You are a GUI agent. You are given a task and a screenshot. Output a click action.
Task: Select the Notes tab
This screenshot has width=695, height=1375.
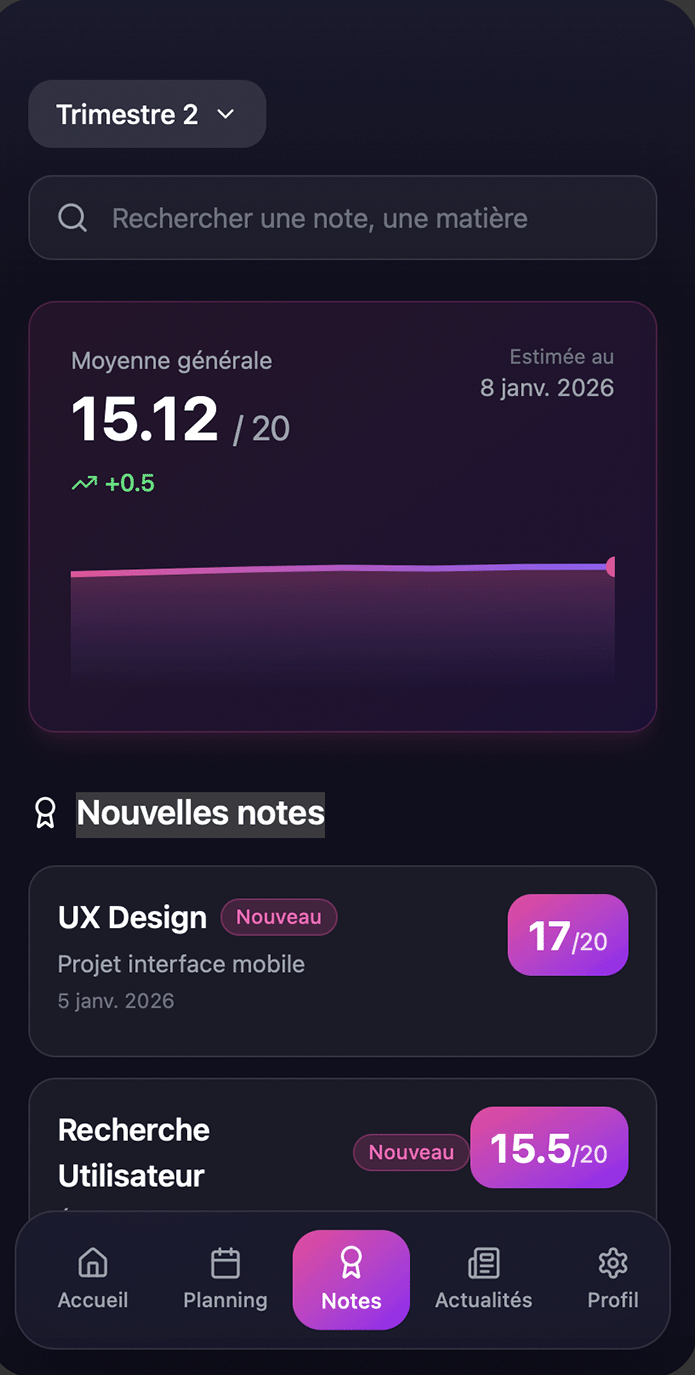[x=351, y=1279]
